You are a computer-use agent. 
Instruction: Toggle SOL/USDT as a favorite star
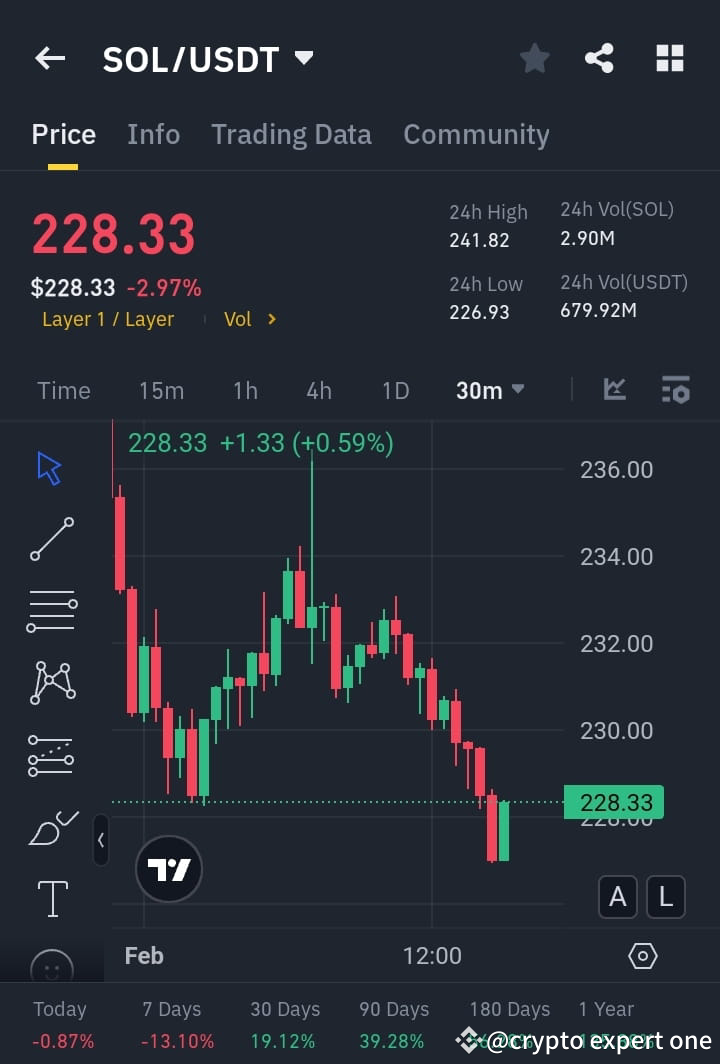(534, 58)
